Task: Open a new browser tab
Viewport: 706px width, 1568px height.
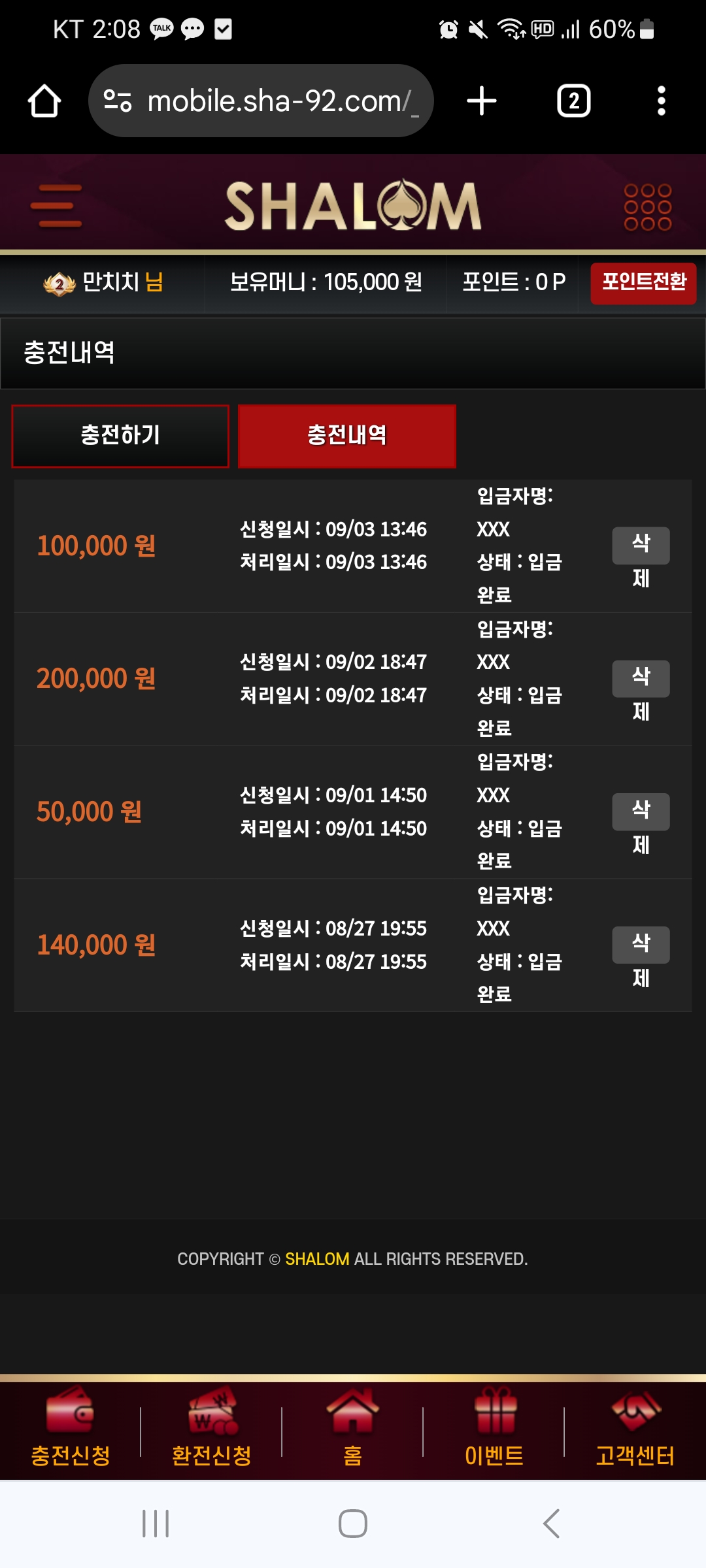Action: click(x=482, y=101)
